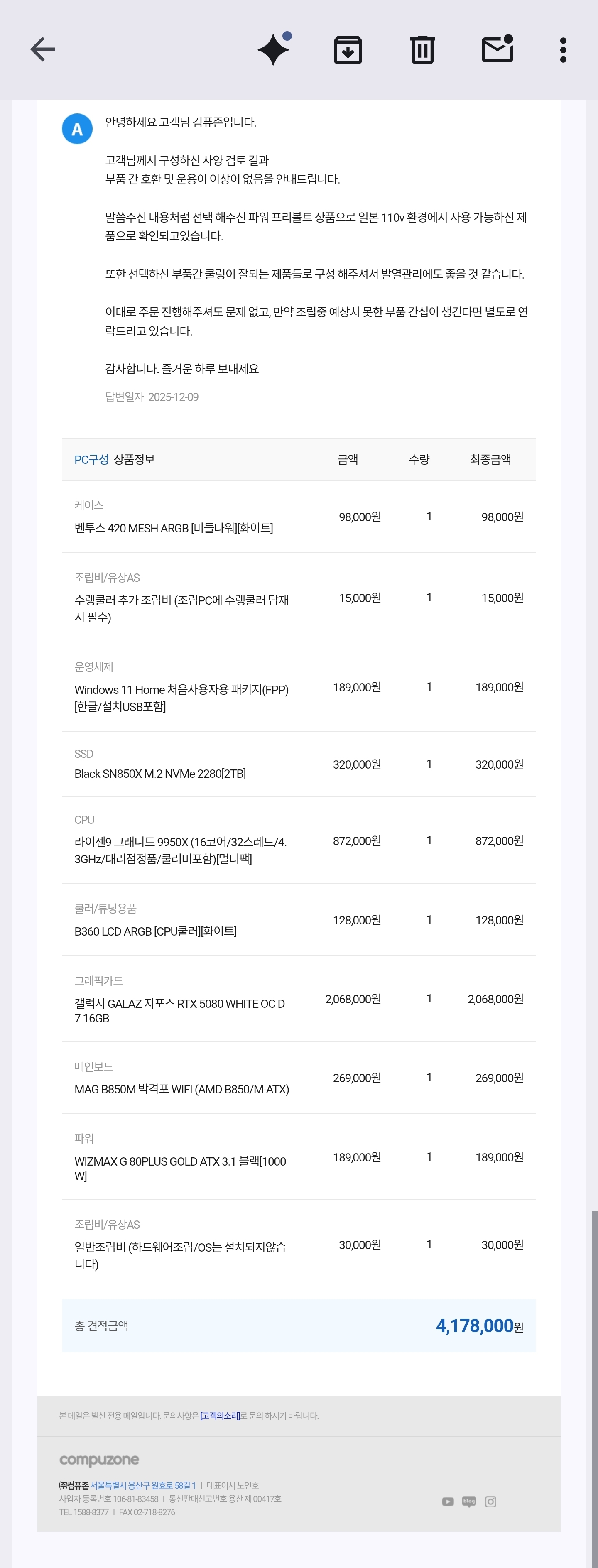Go back to the inbox
Image resolution: width=598 pixels, height=1568 pixels.
pyautogui.click(x=43, y=49)
